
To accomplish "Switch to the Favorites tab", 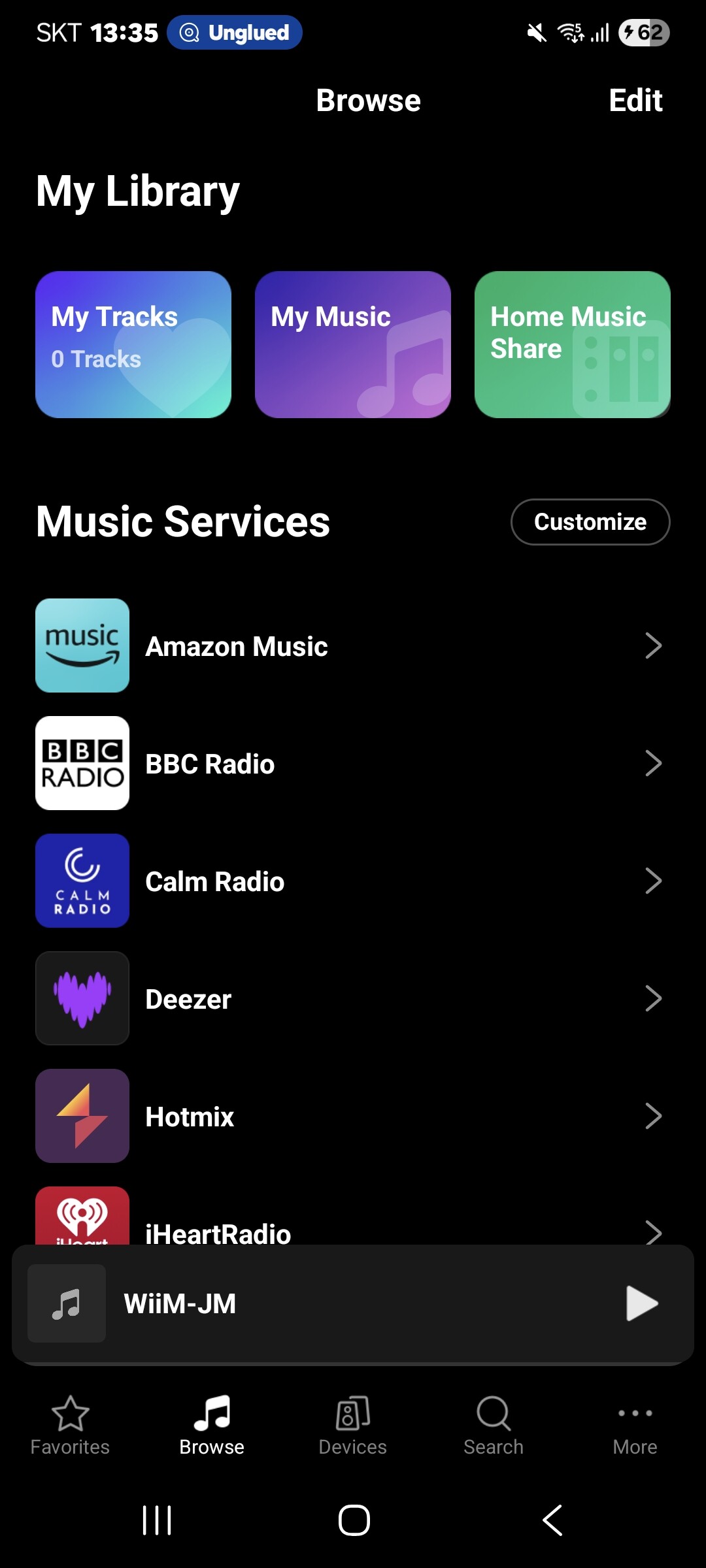I will [x=70, y=1426].
